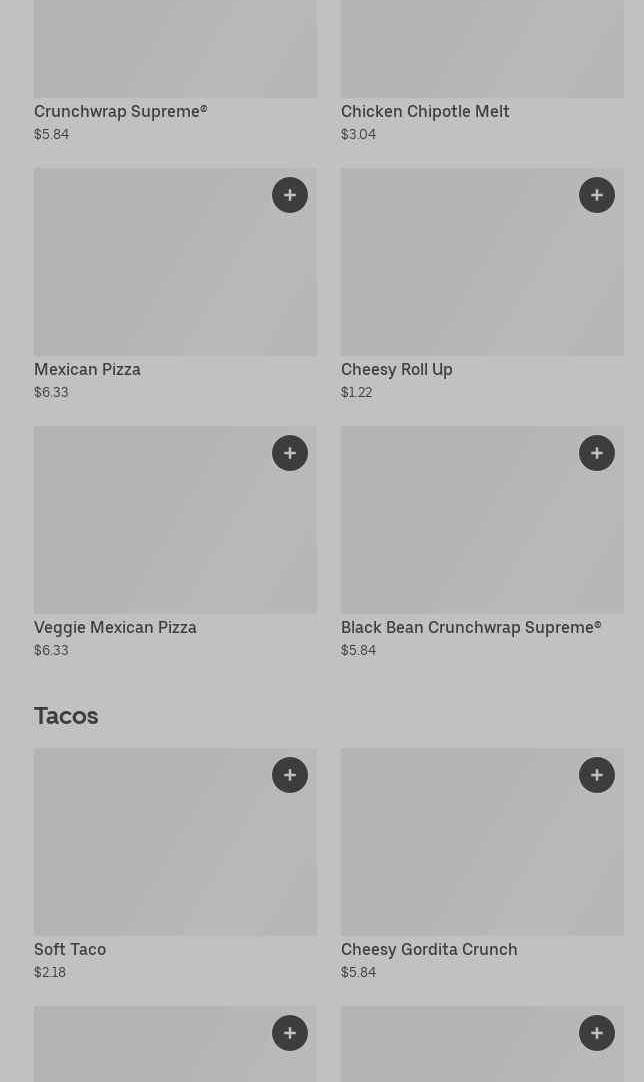Add Cheesy Roll Up with its plus button
This screenshot has height=1082, width=644.
pos(597,195)
